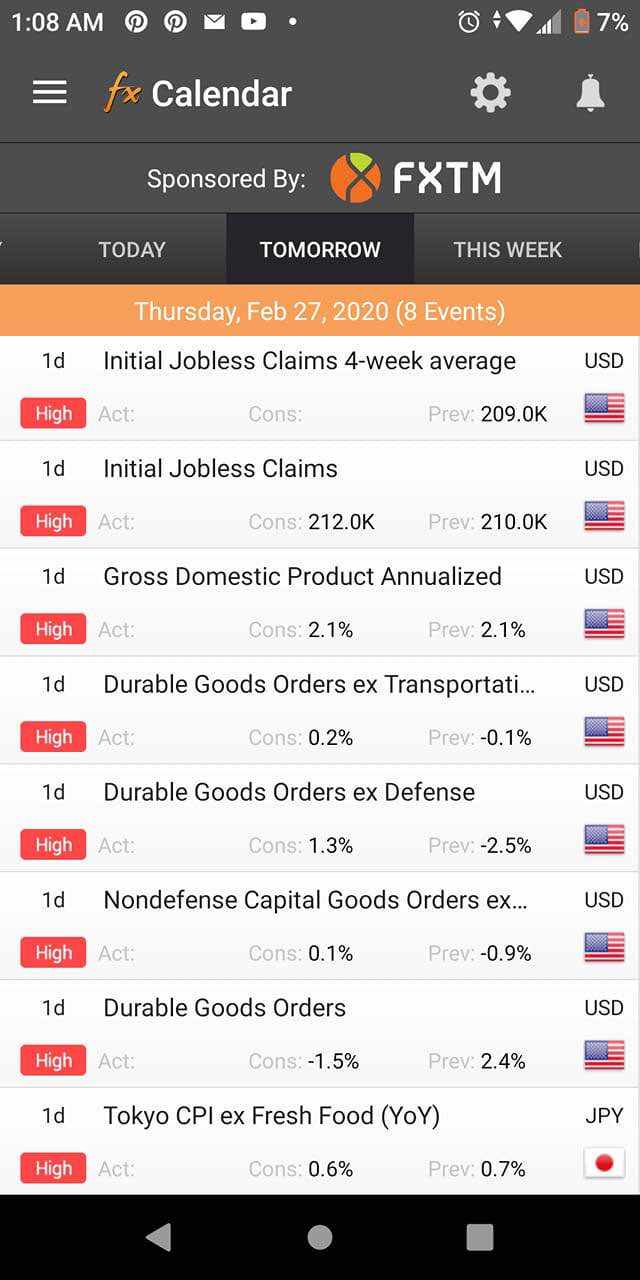Go to the home screen

coord(320,1237)
